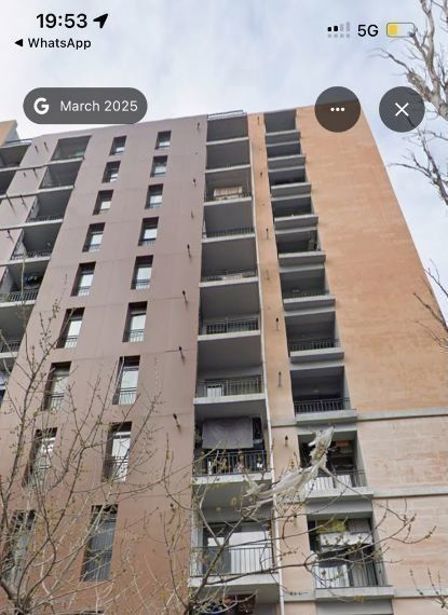Return to WhatsApp via the back link

[x=53, y=43]
